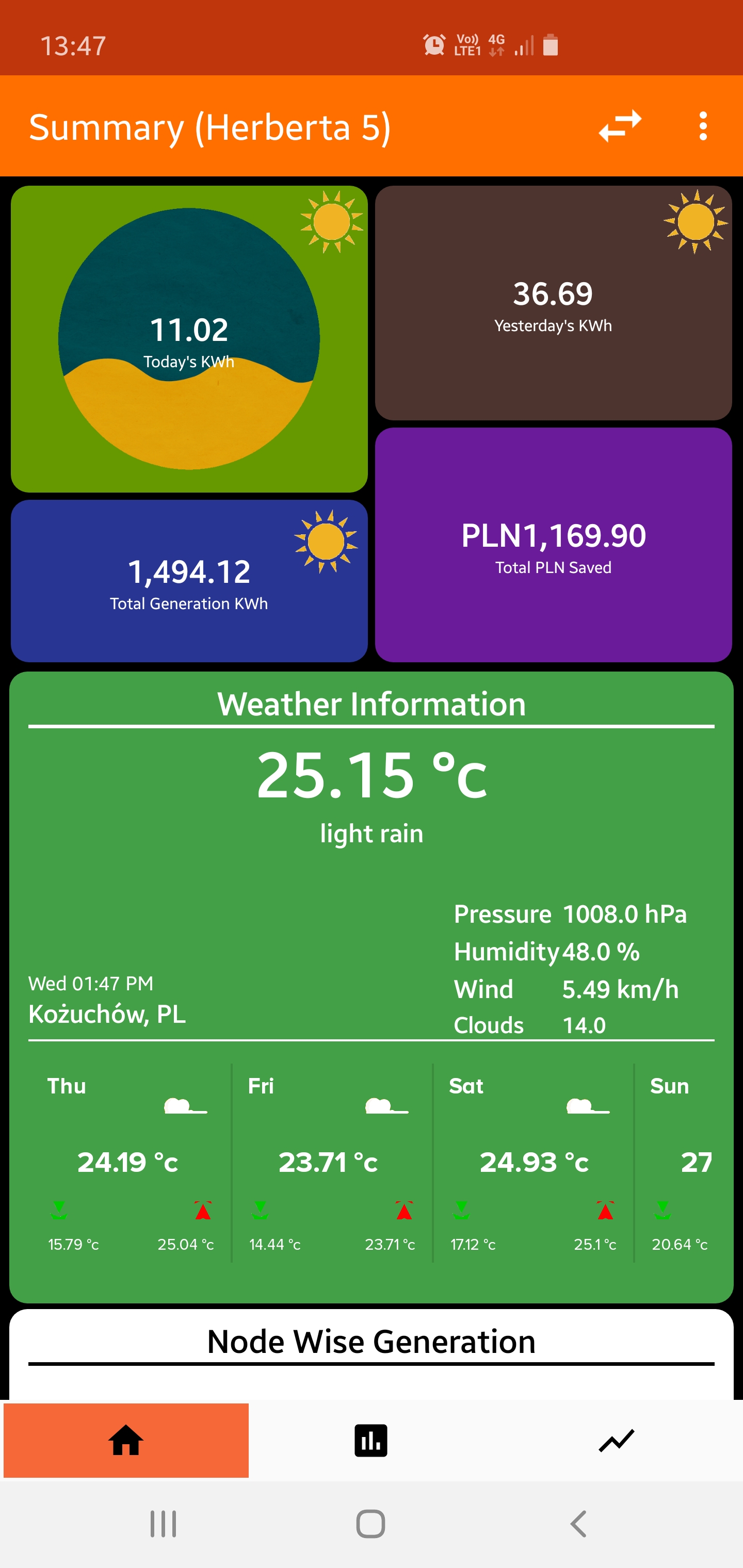This screenshot has width=743, height=1568.
Task: Open the Total Generation KWh card
Action: tap(189, 581)
